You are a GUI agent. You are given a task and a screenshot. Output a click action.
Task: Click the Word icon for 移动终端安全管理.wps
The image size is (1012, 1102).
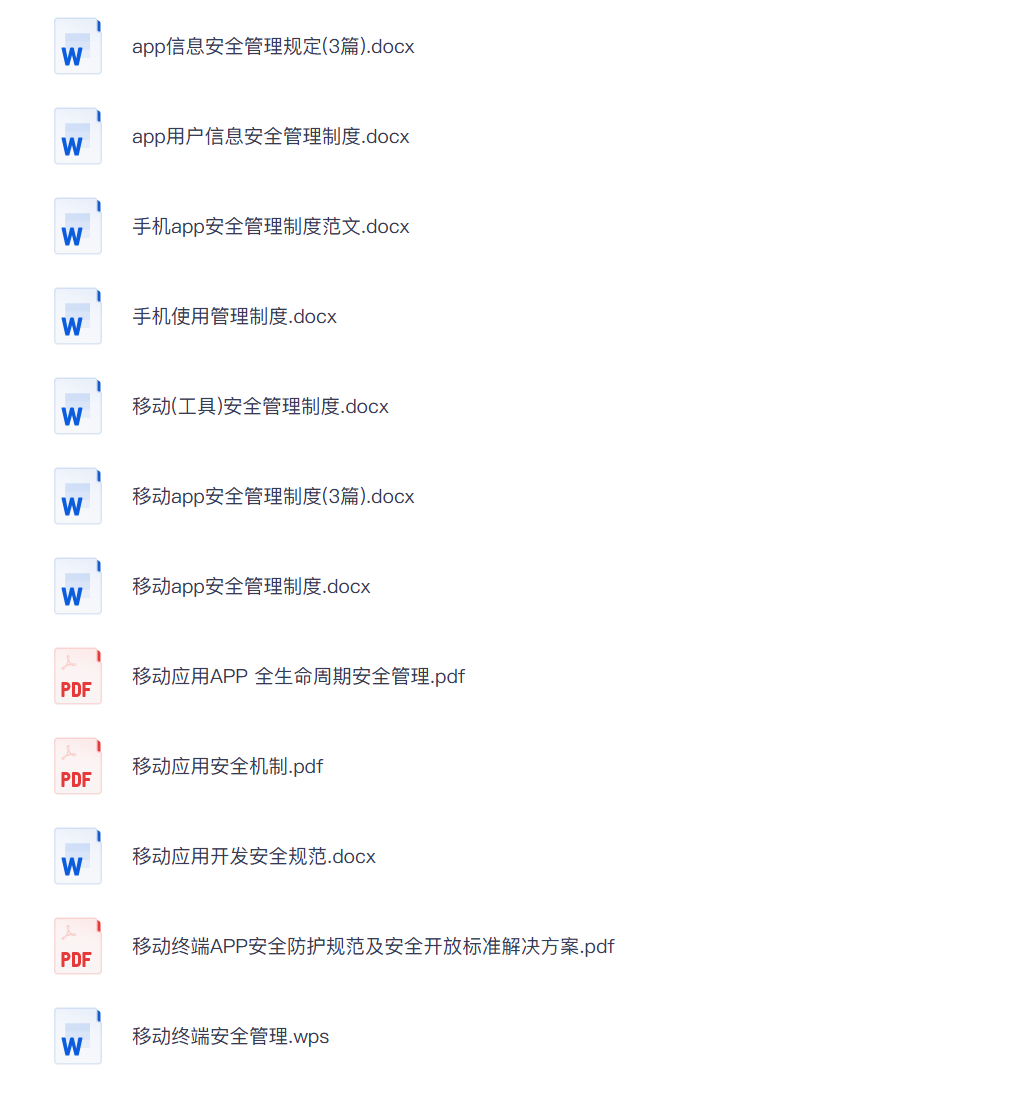77,1035
